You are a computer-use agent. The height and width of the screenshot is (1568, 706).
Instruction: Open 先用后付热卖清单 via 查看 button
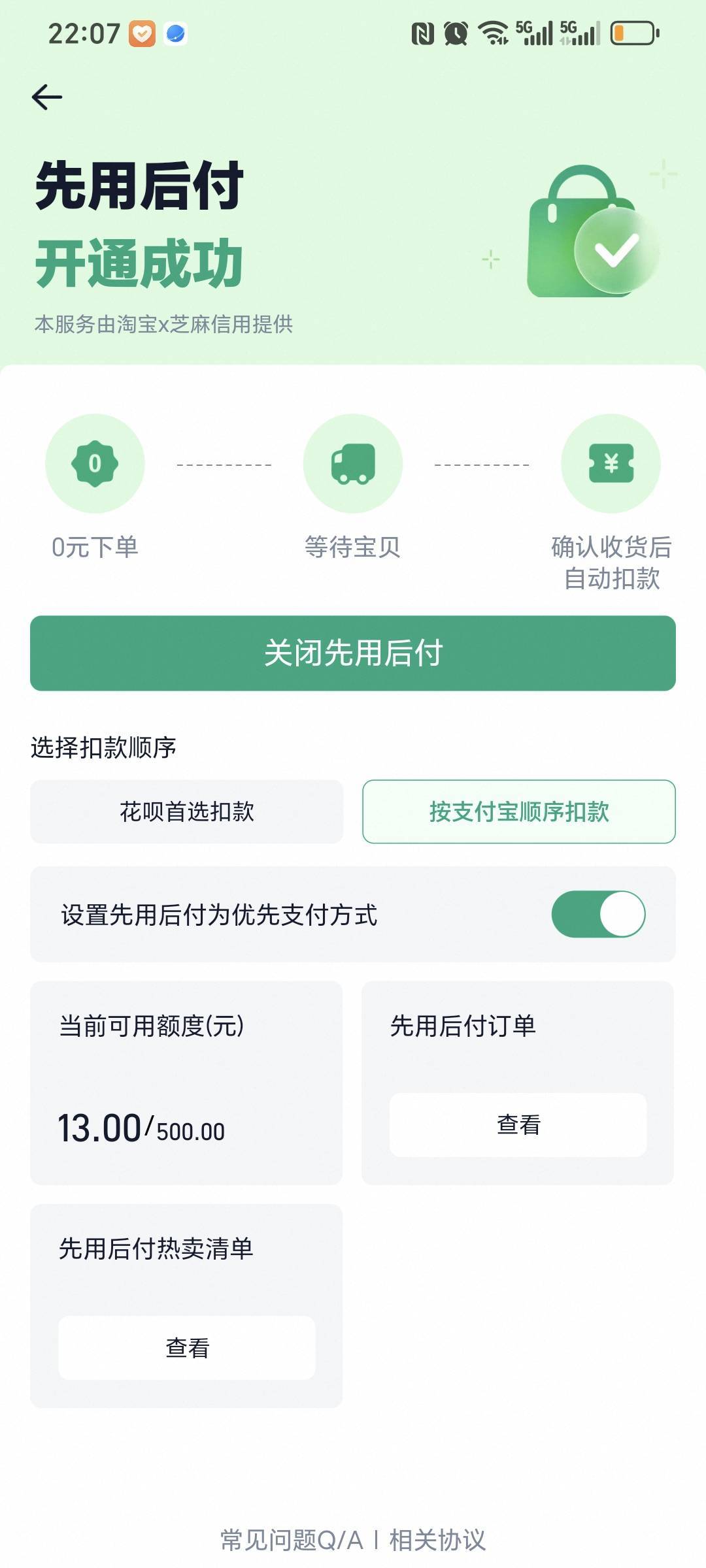[187, 1348]
